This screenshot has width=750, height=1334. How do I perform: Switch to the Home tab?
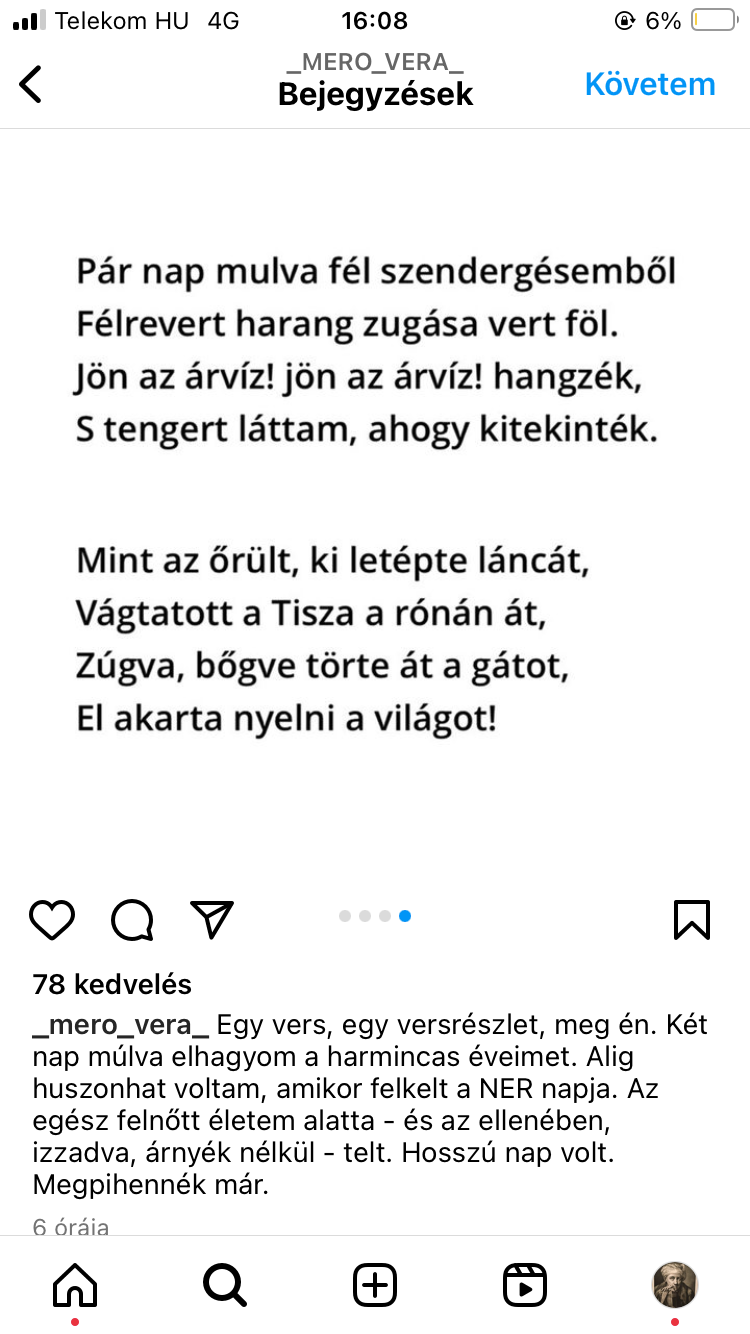click(75, 1284)
